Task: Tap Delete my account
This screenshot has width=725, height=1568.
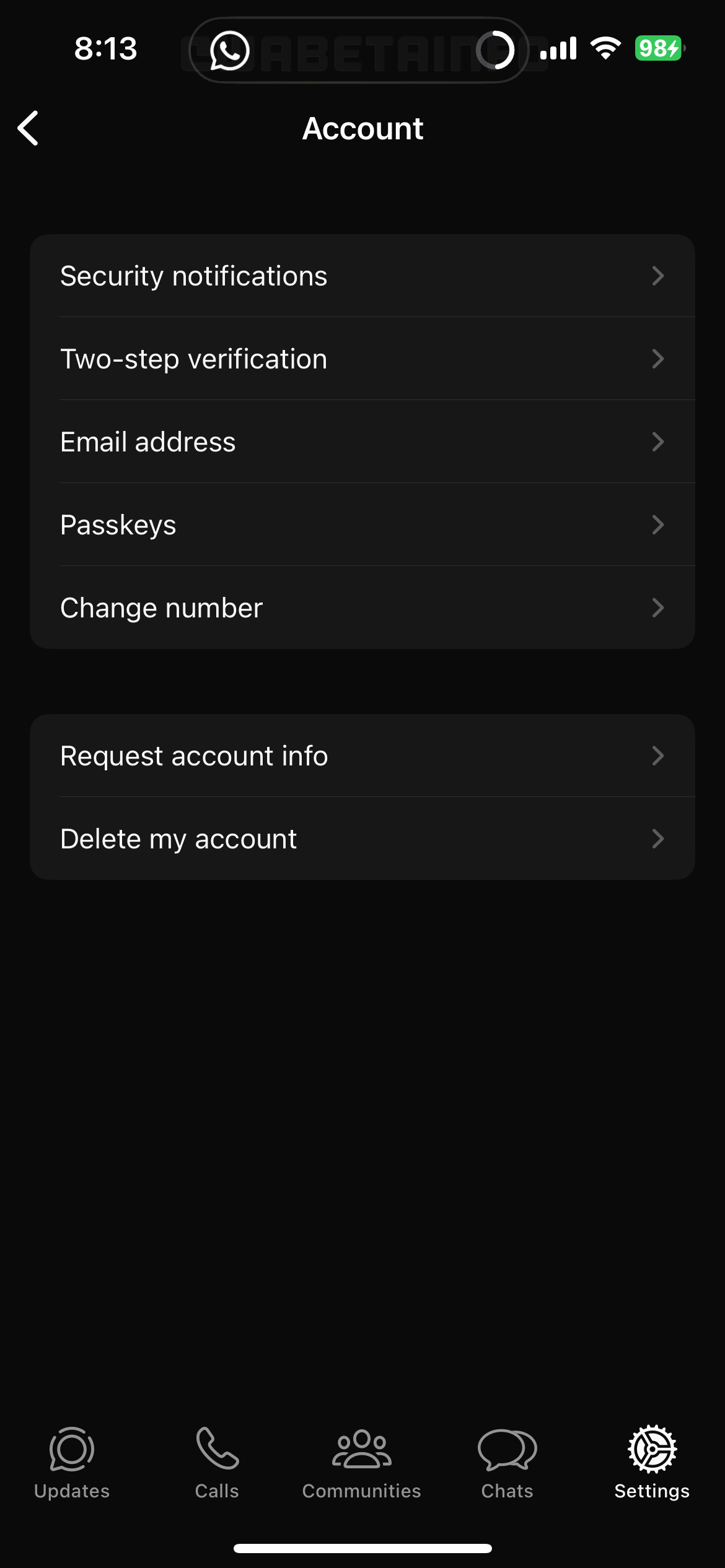Action: (362, 838)
